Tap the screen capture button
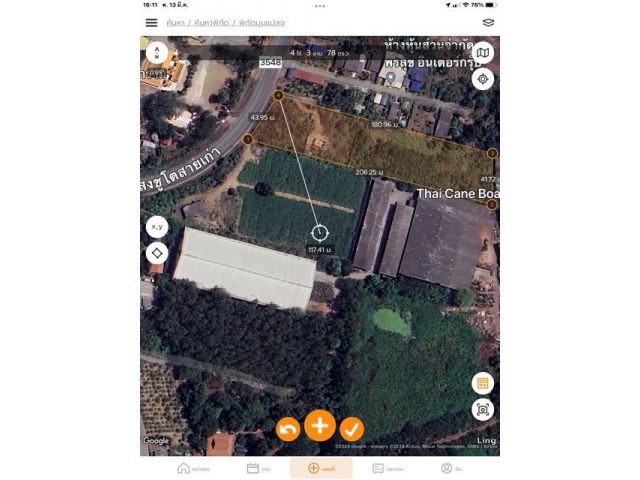The width and height of the screenshot is (640, 480). (483, 409)
